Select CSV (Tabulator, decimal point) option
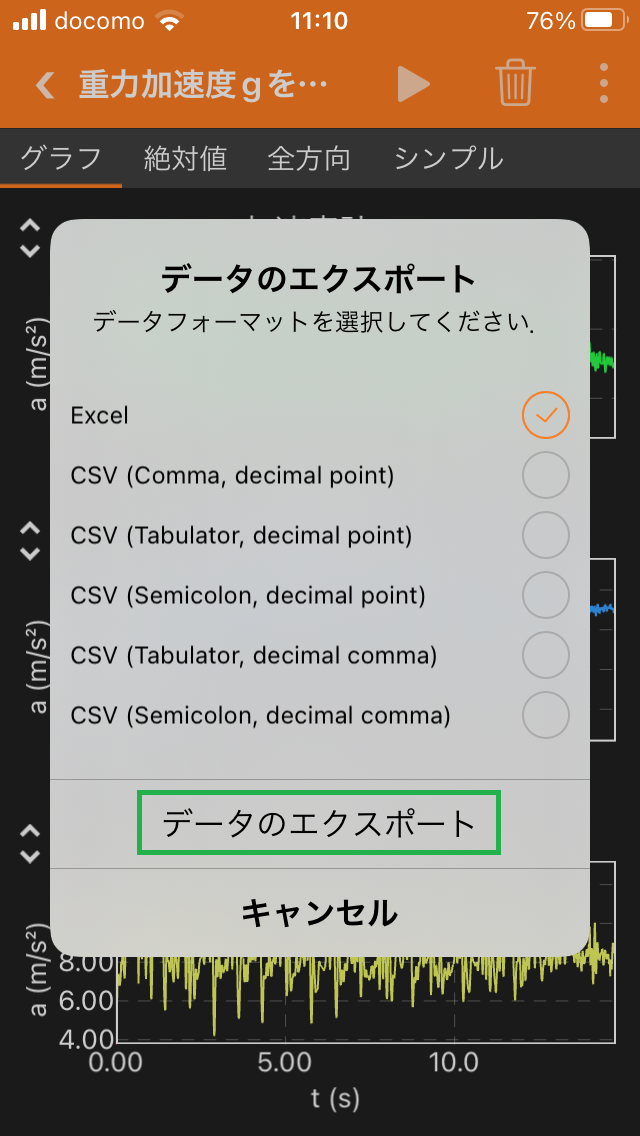 tap(320, 535)
